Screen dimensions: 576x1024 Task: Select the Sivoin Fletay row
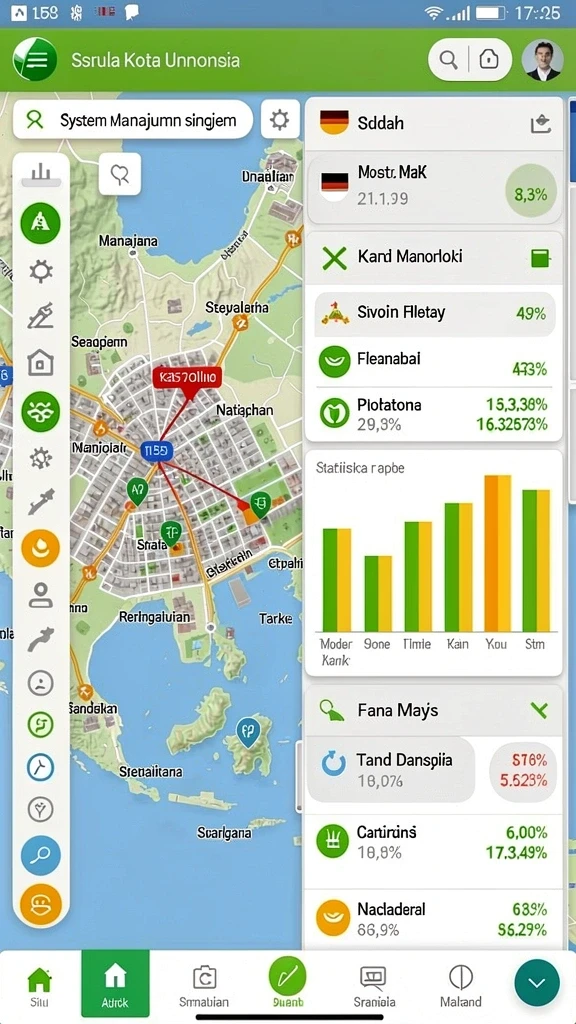(x=435, y=313)
